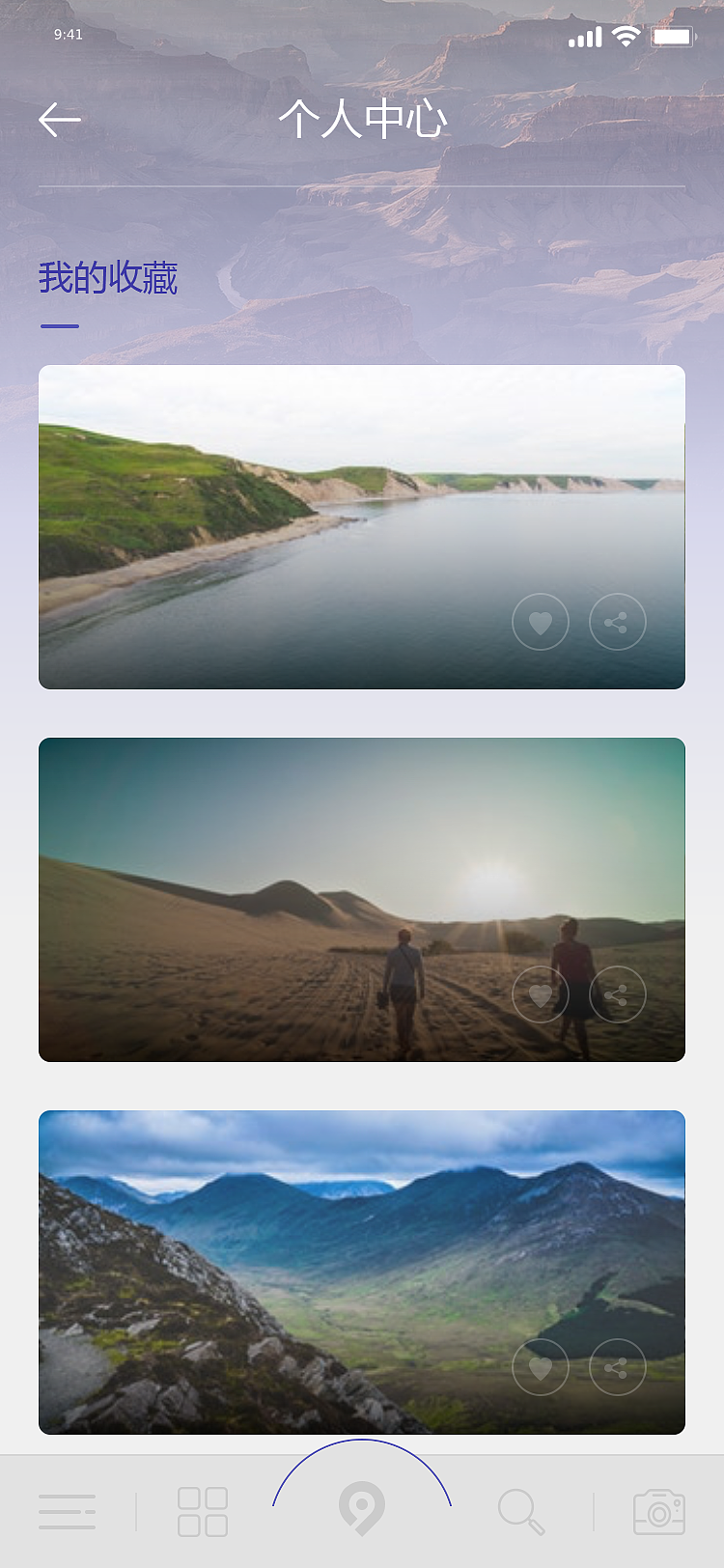
Task: Open the search tab
Action: (521, 1511)
